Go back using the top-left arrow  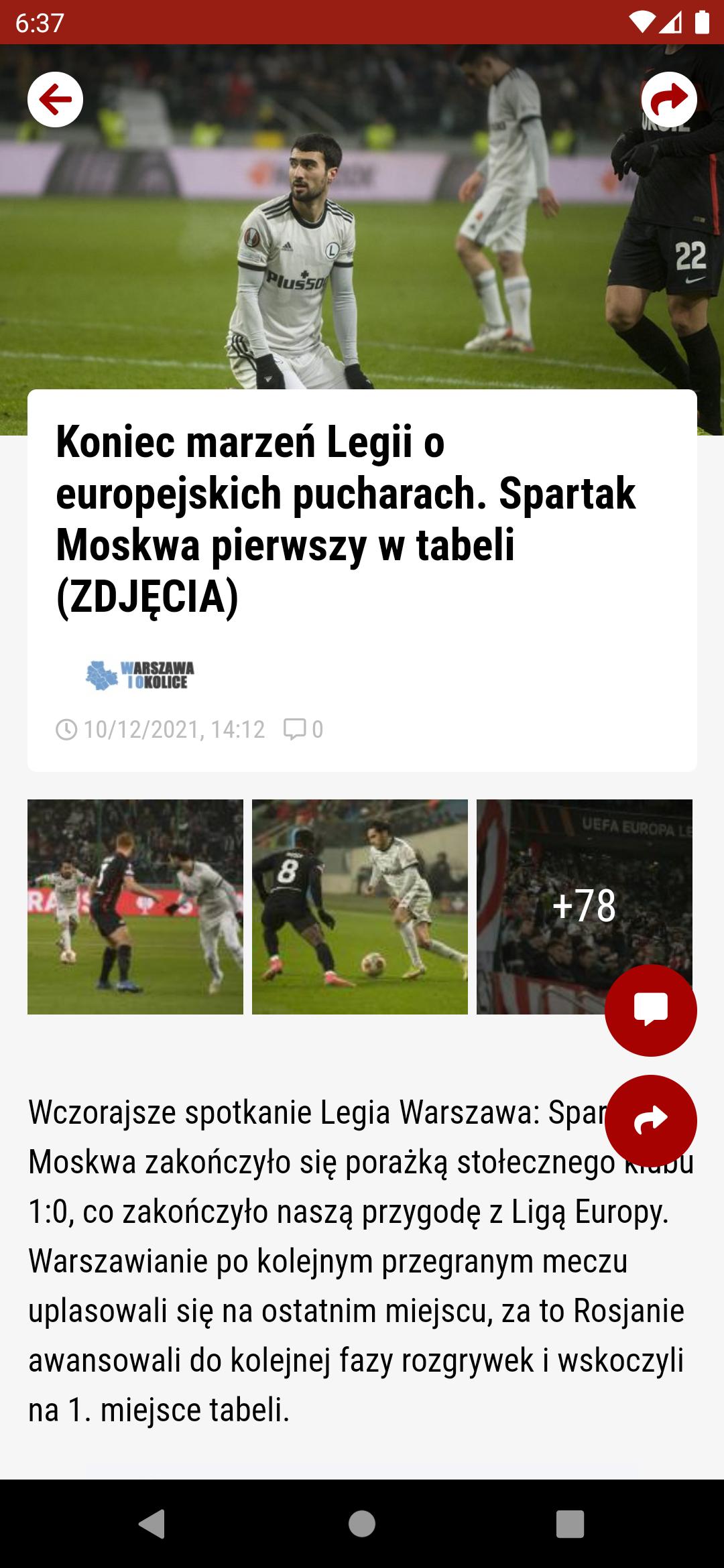(x=55, y=99)
